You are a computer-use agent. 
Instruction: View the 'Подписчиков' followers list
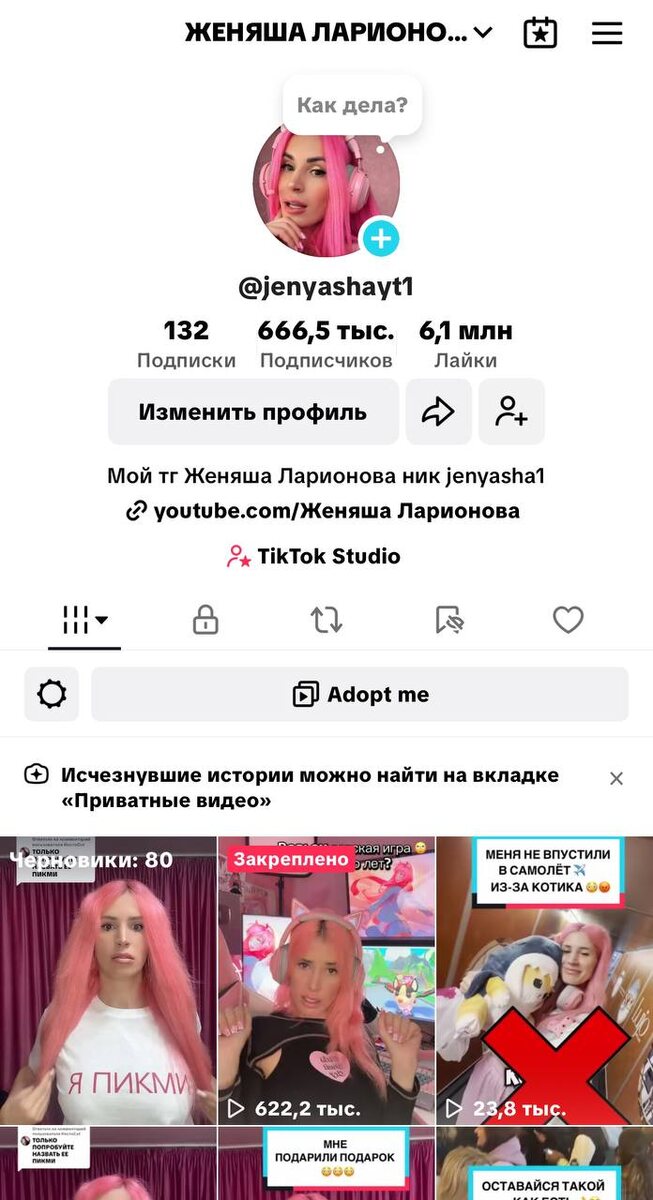point(326,343)
